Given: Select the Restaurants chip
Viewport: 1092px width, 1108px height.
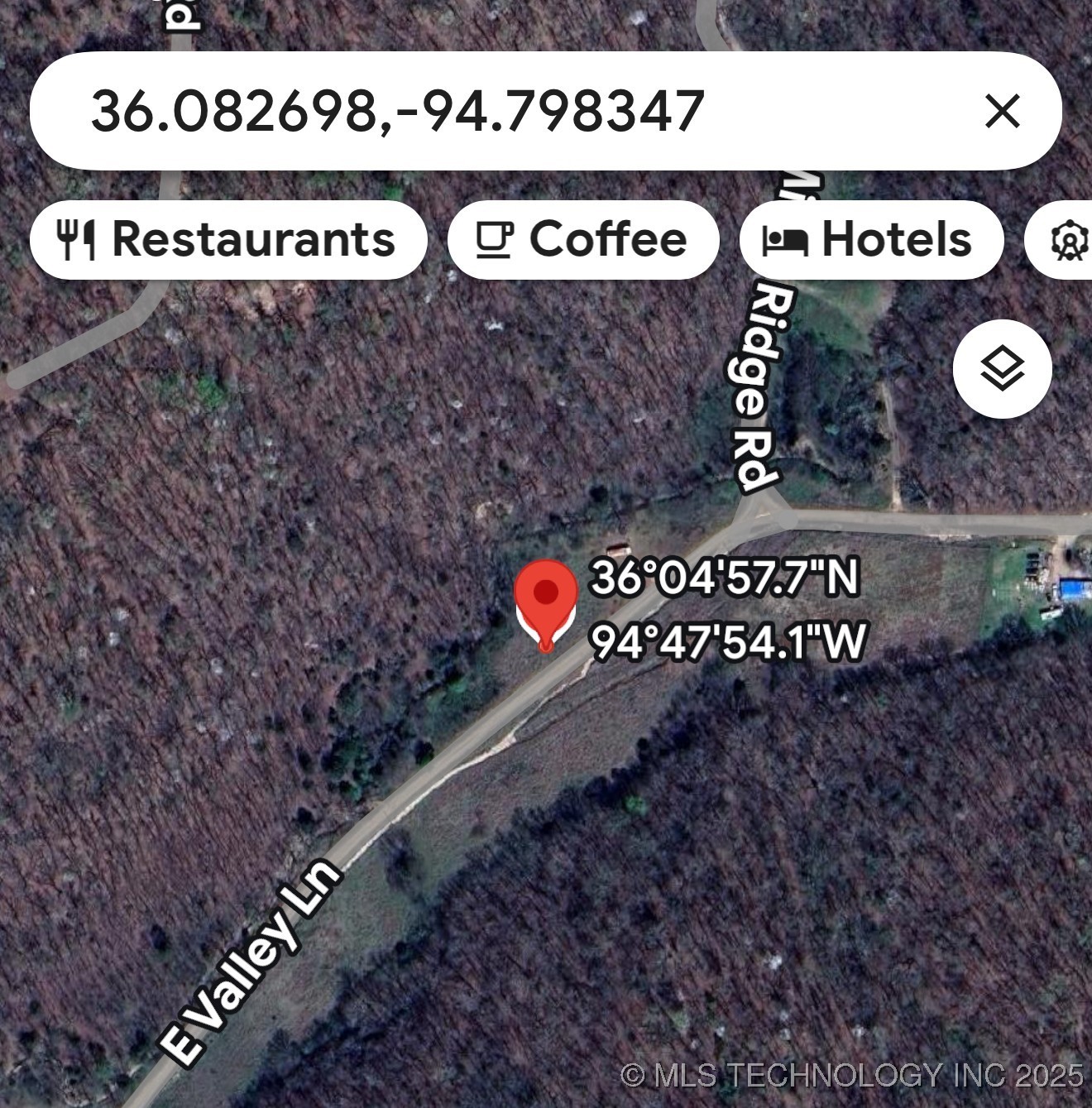Looking at the screenshot, I should [227, 240].
